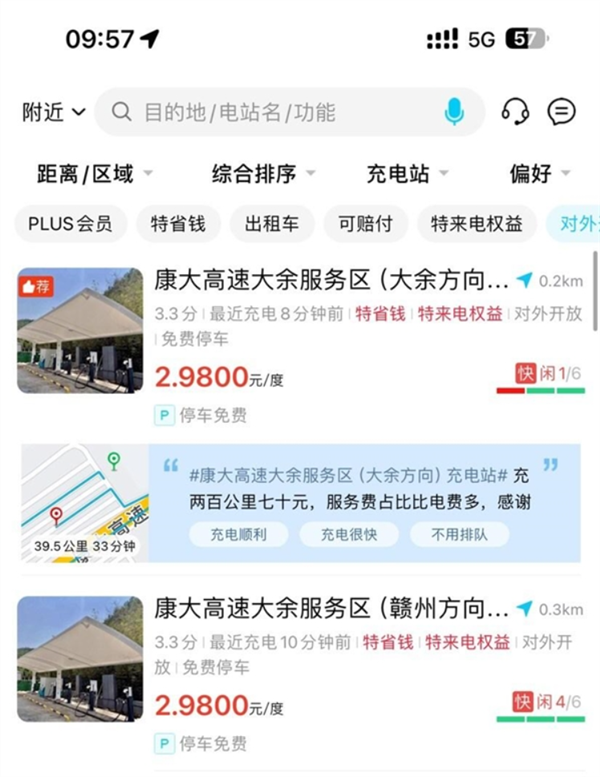This screenshot has width=600, height=777.
Task: Select the PLUS会员 filter chip
Action: pyautogui.click(x=69, y=224)
